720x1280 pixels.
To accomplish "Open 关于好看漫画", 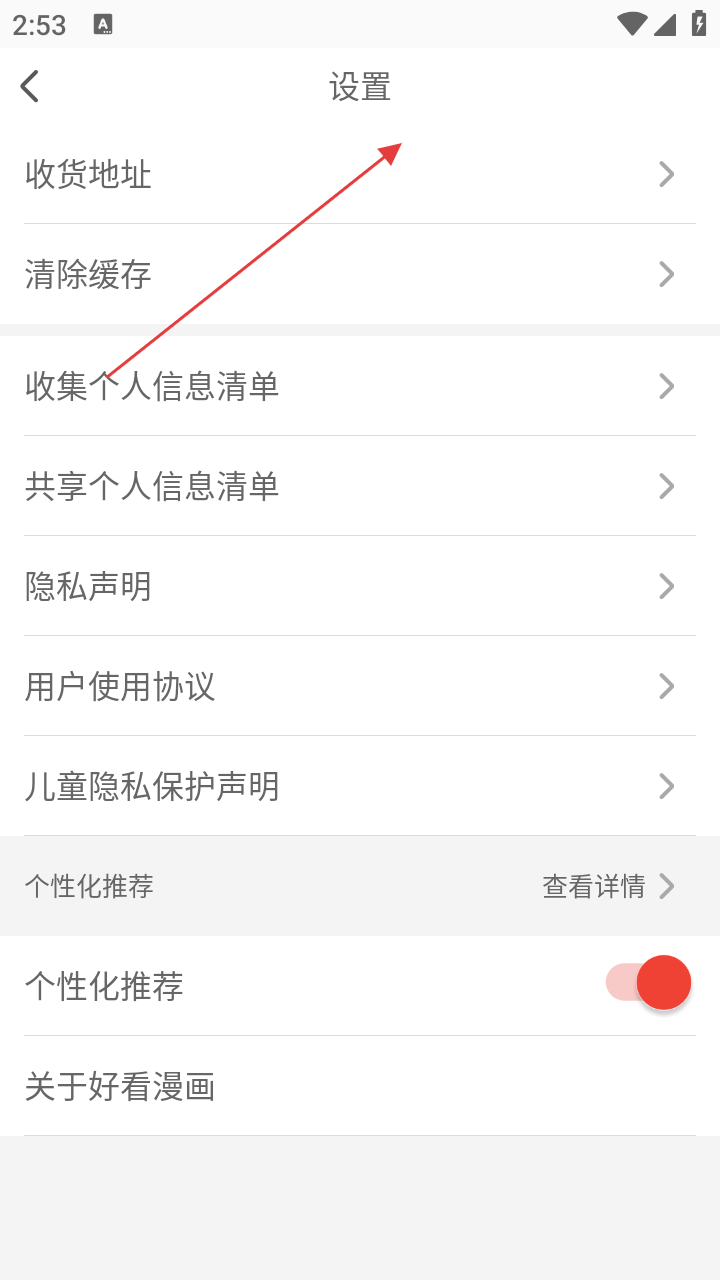I will click(360, 1086).
